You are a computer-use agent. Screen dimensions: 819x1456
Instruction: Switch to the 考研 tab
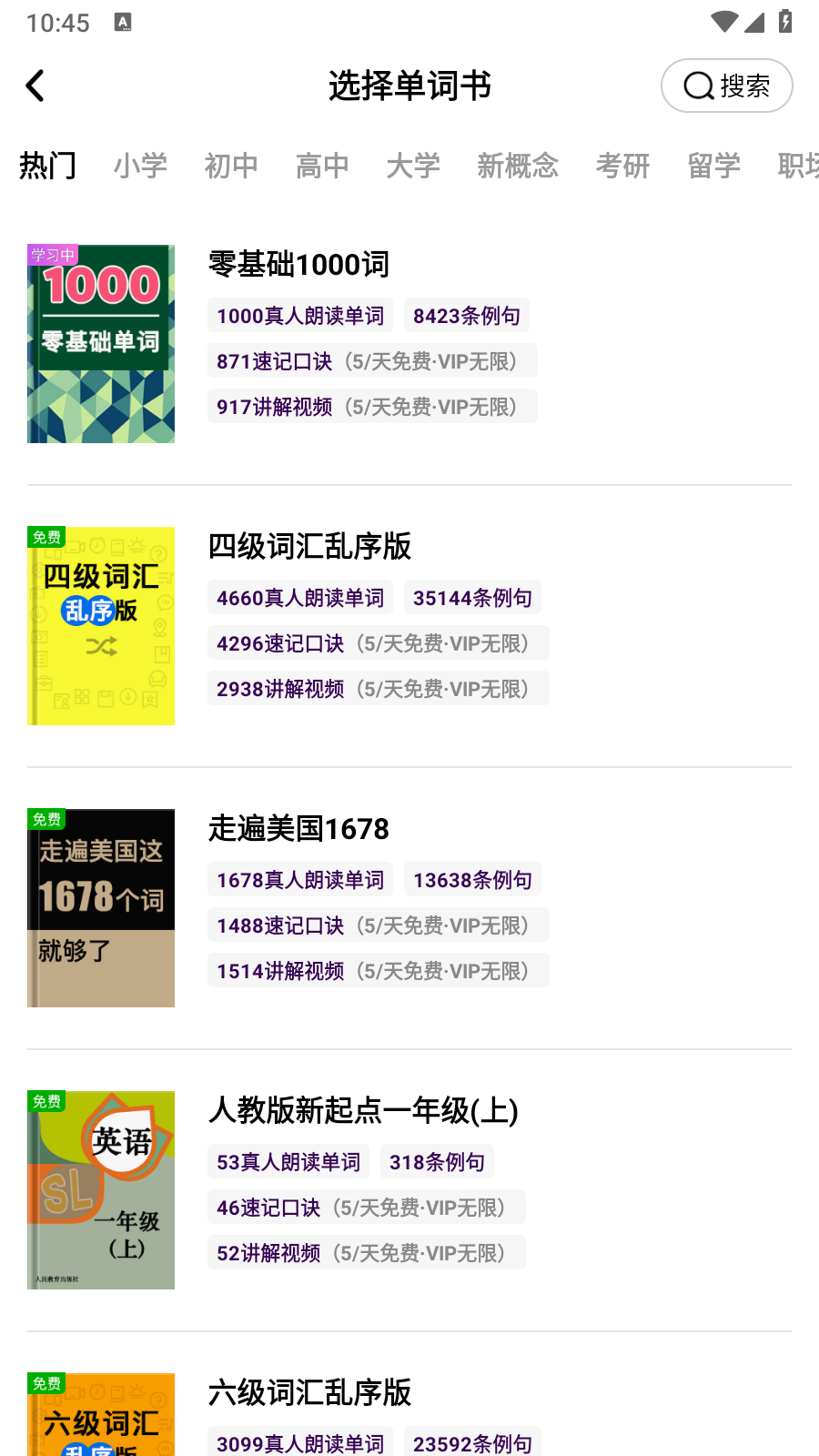(622, 166)
